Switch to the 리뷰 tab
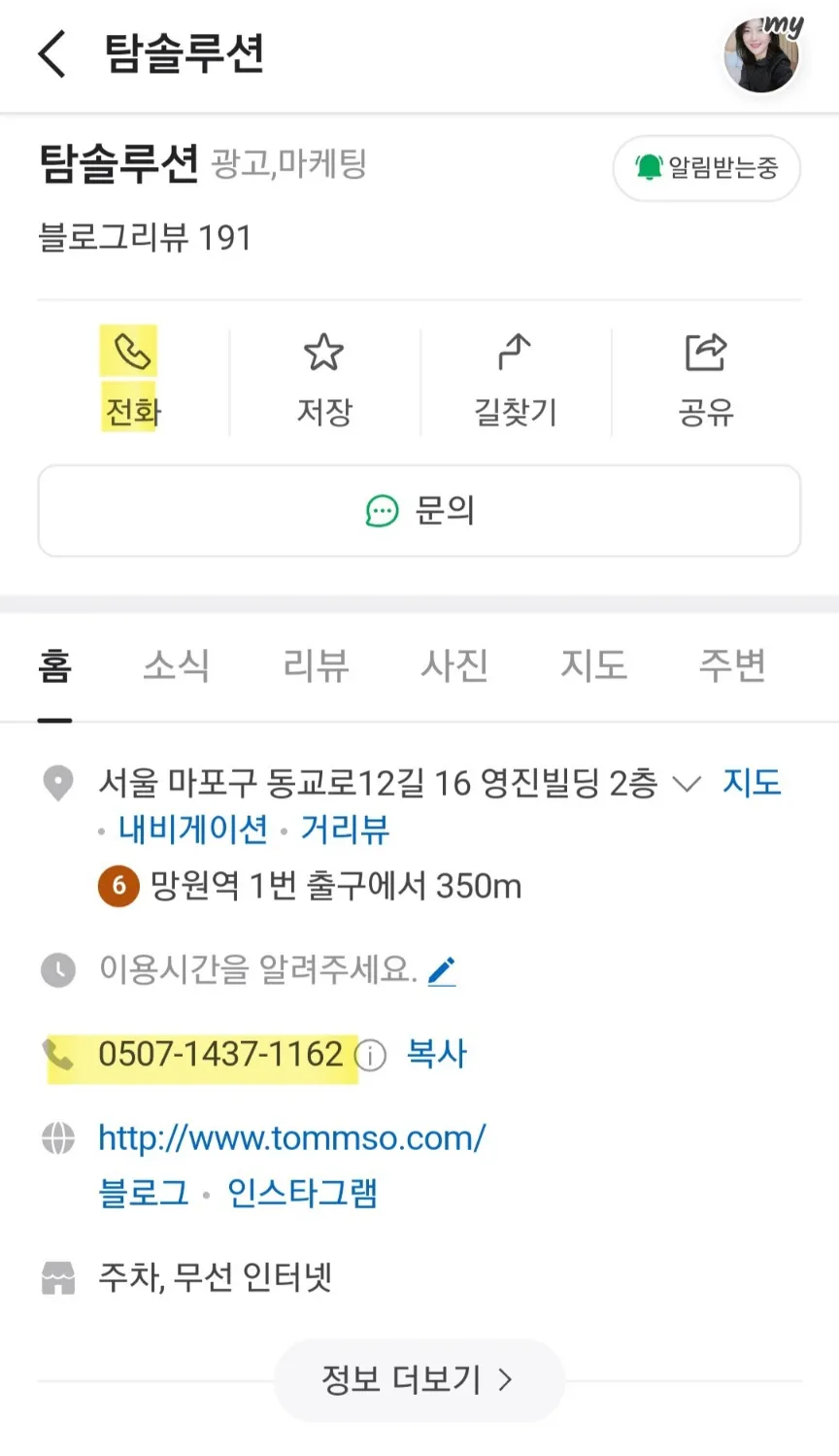This screenshot has height=1456, width=839. pos(316,666)
